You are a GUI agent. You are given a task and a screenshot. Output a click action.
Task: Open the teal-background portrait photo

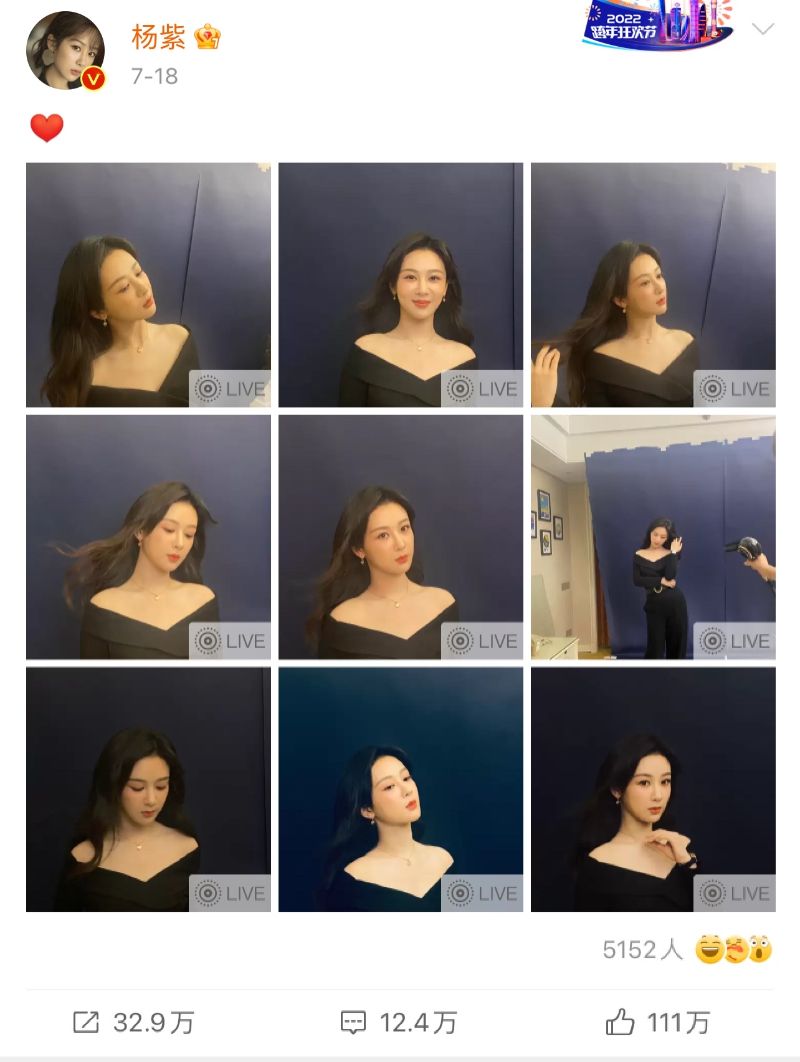[400, 789]
